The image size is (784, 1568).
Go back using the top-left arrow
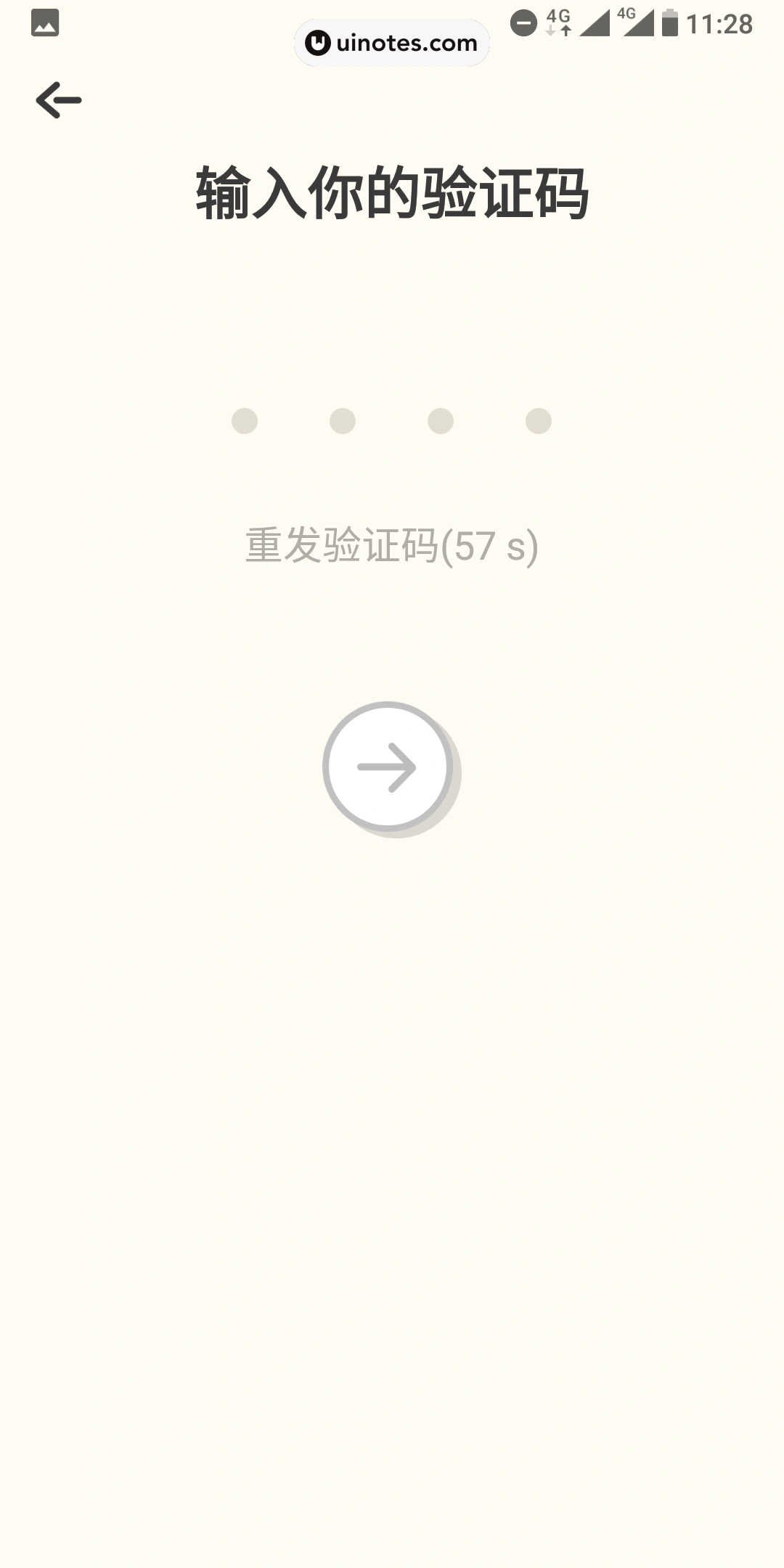click(58, 100)
